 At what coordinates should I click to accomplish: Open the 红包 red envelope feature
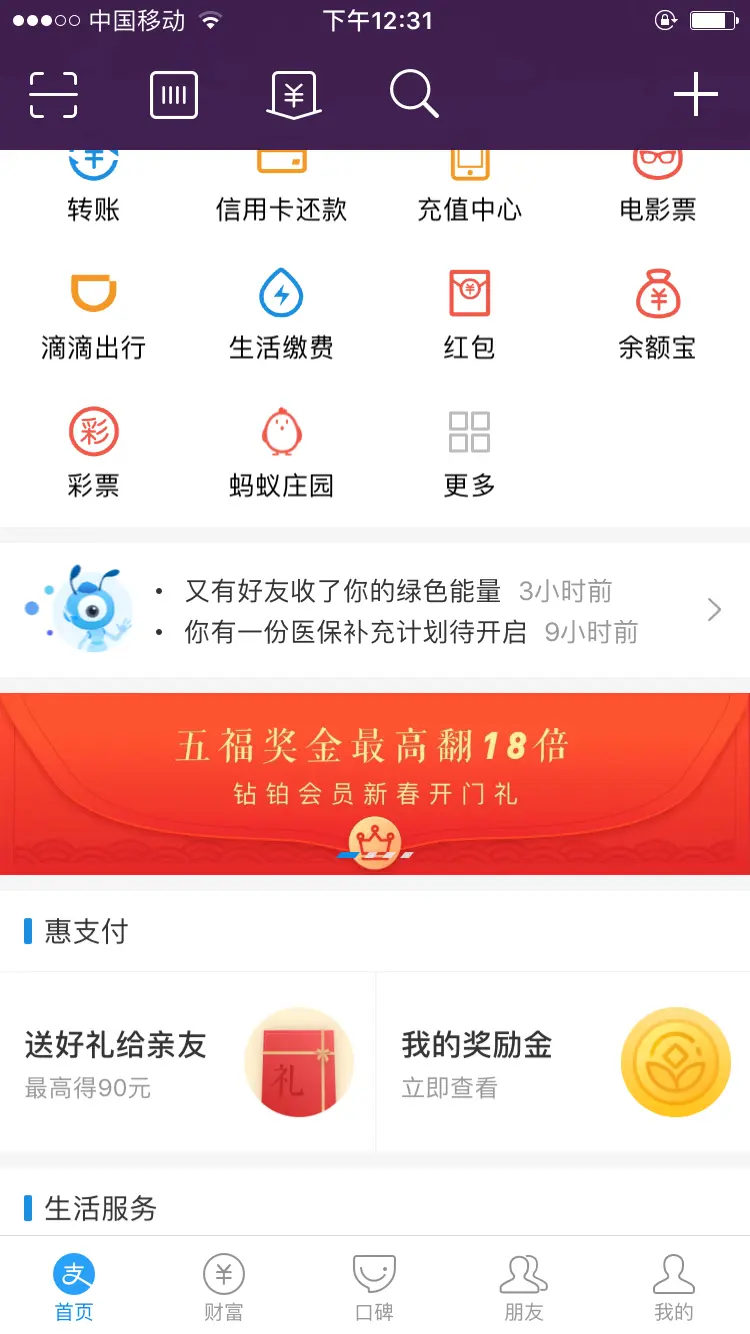[x=469, y=314]
